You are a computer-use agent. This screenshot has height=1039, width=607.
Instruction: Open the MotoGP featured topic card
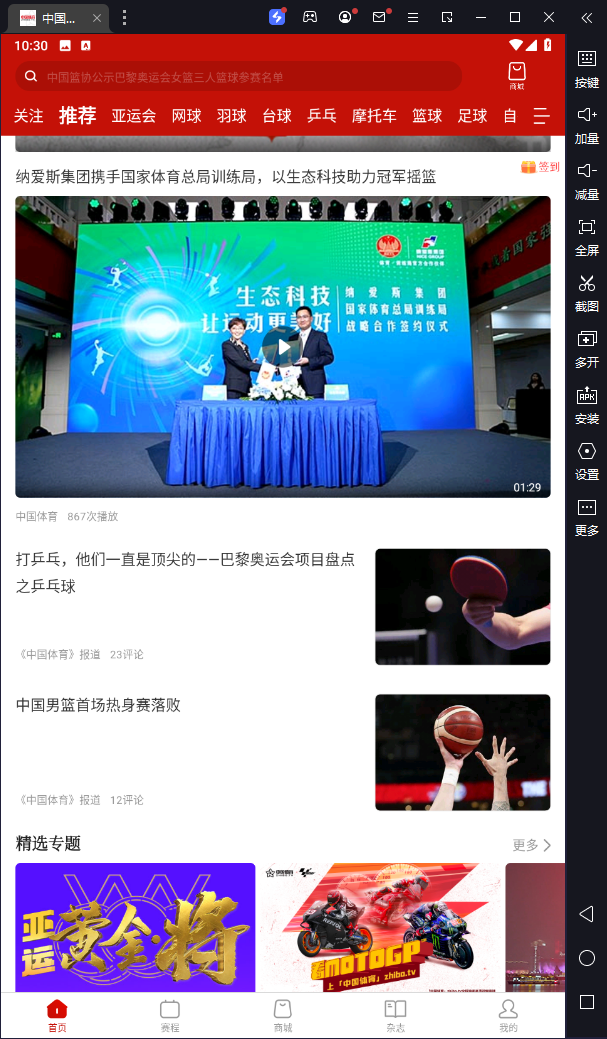tap(380, 927)
